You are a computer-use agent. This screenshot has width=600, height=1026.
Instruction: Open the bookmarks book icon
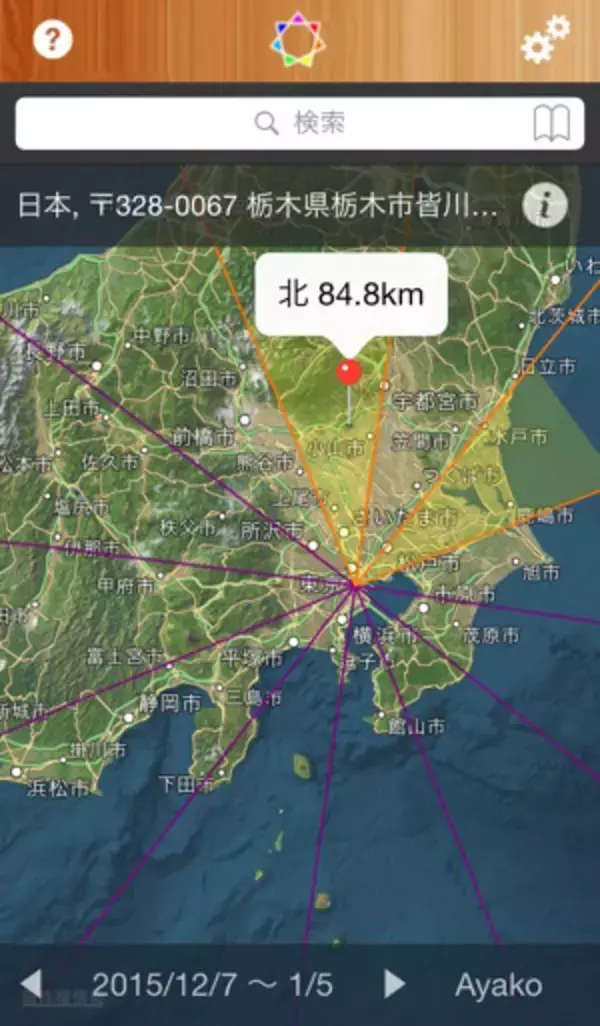click(x=551, y=123)
